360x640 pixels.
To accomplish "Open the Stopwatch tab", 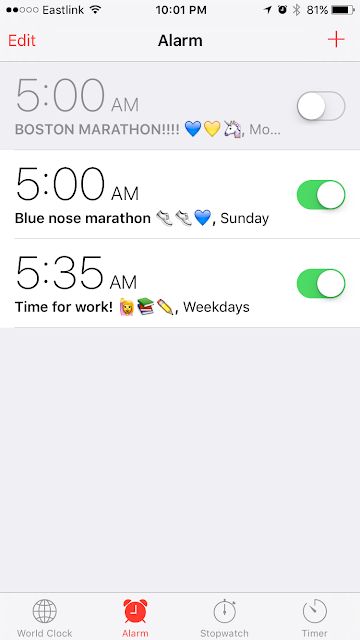I will click(224, 618).
